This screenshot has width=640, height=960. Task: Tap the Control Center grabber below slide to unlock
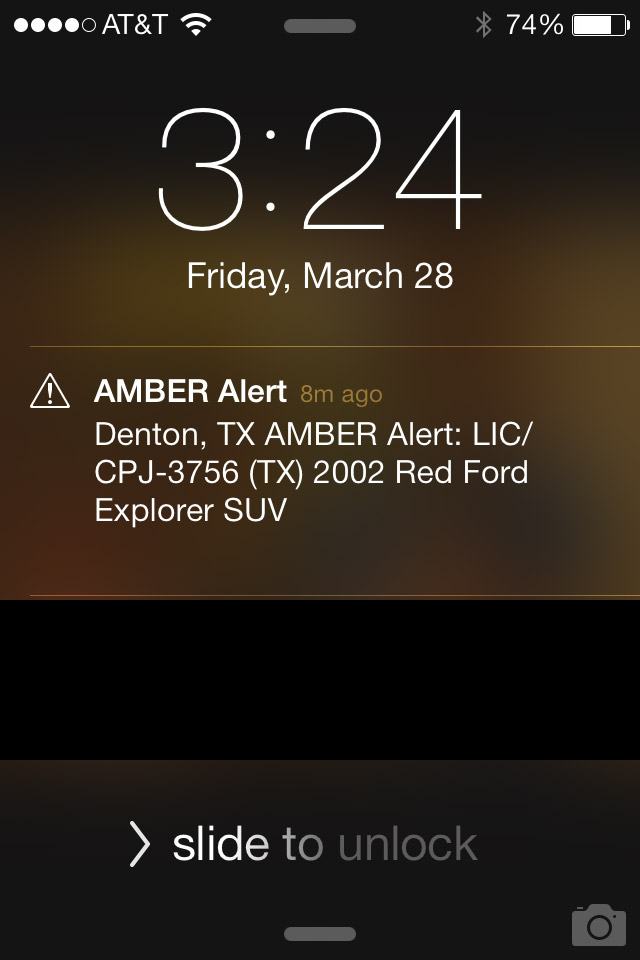point(320,934)
